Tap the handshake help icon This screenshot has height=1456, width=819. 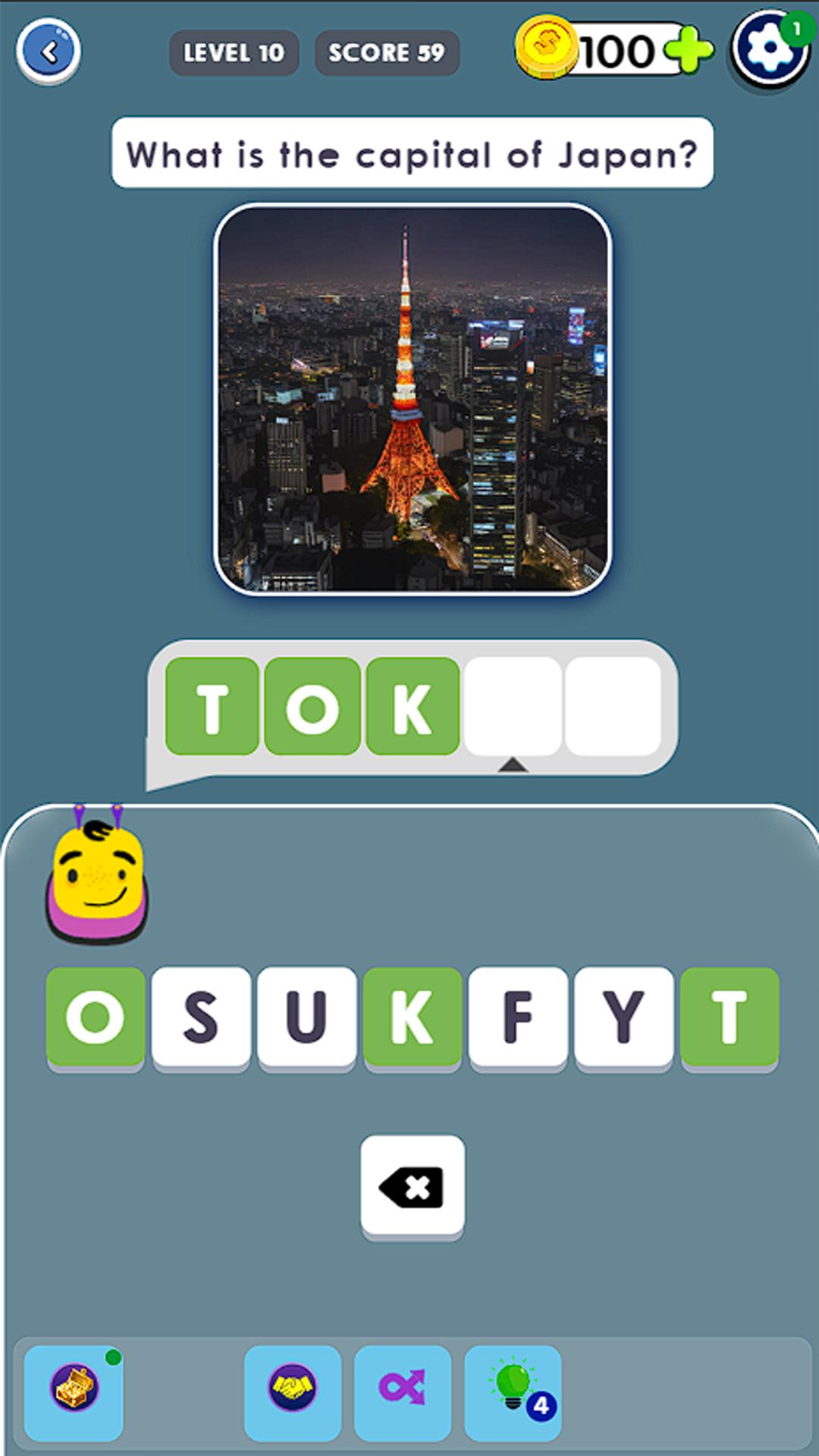click(x=293, y=1392)
